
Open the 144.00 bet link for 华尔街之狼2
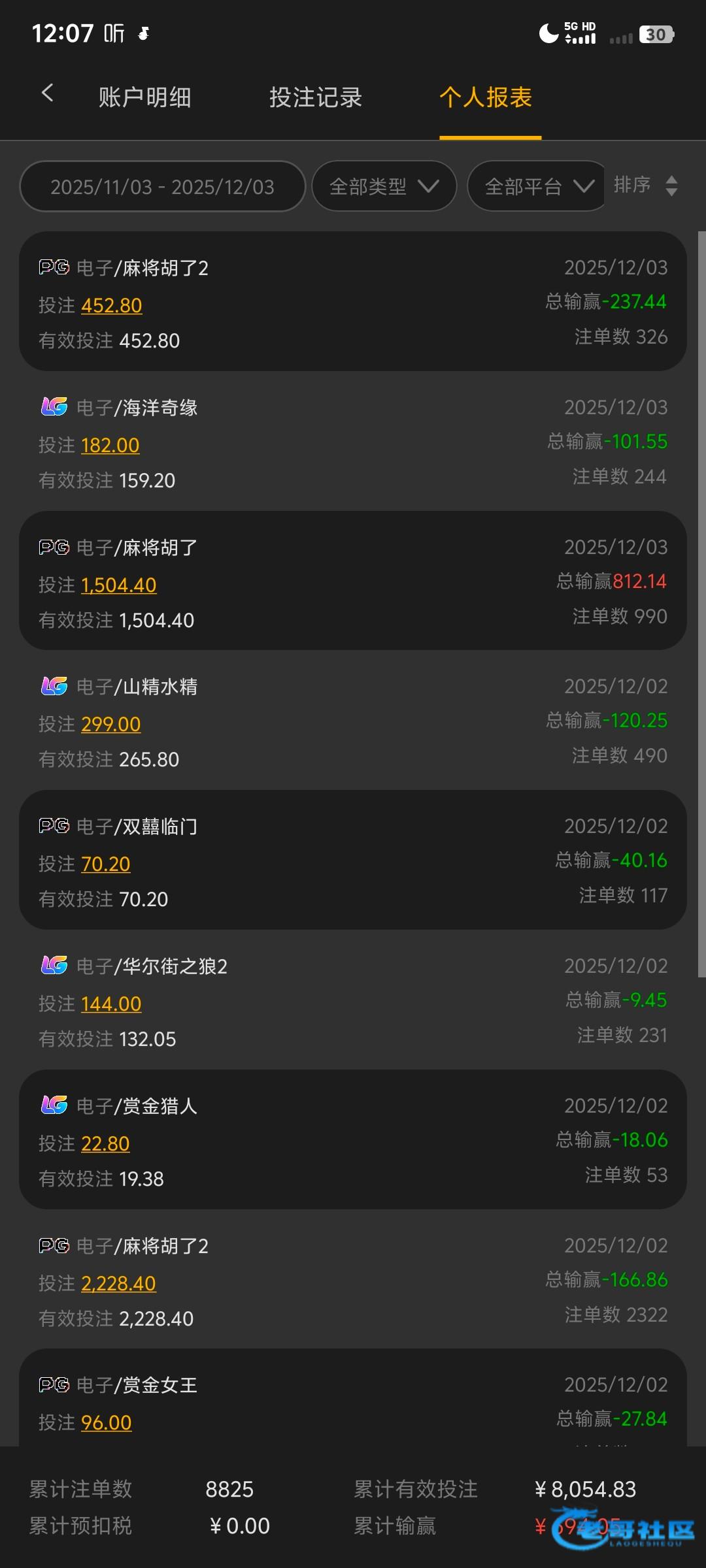pos(111,1004)
